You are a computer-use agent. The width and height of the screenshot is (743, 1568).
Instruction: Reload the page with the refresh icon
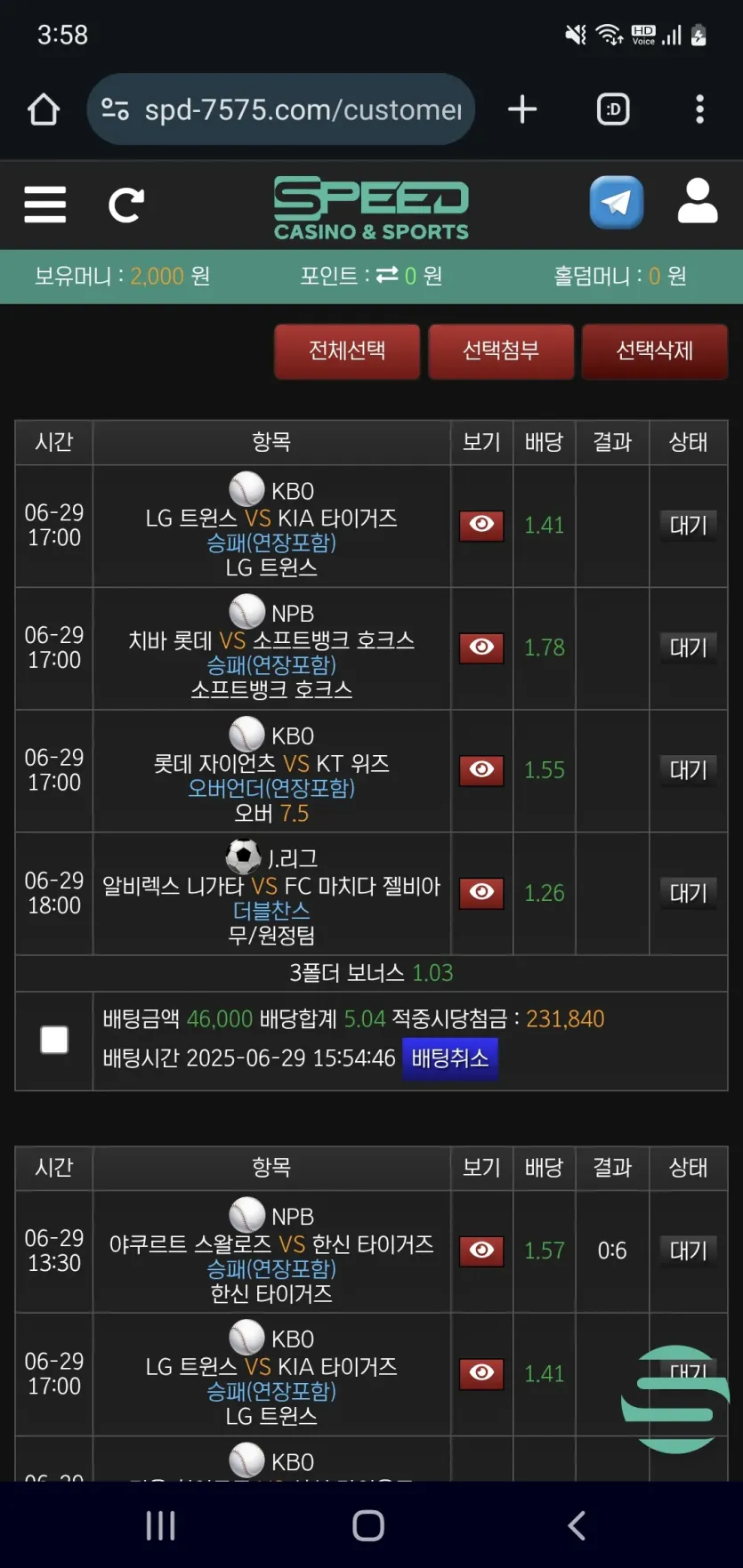[126, 205]
